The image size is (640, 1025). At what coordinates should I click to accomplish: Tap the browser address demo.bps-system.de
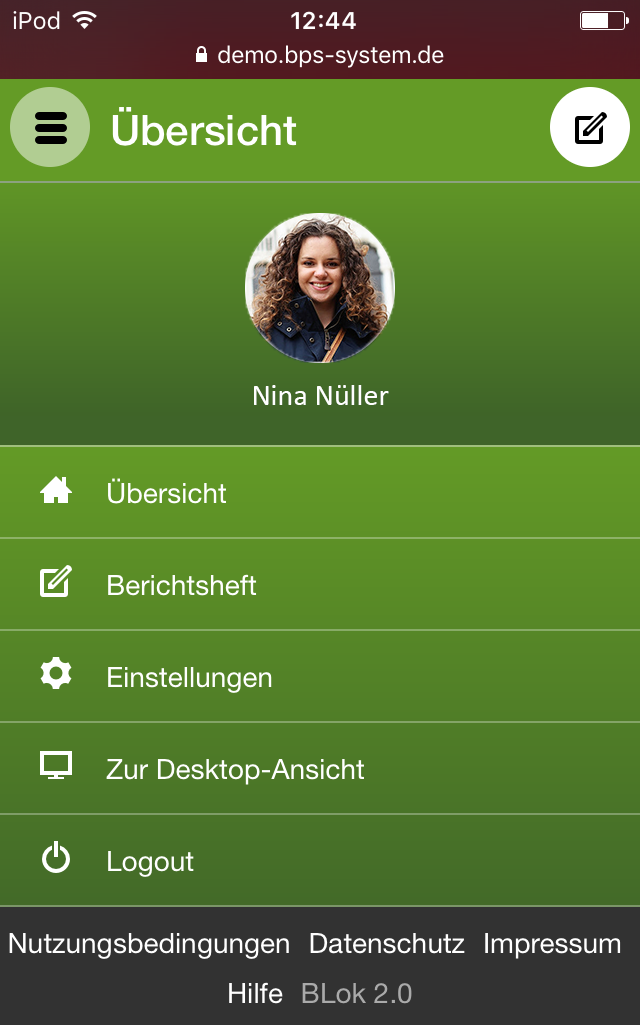click(330, 55)
